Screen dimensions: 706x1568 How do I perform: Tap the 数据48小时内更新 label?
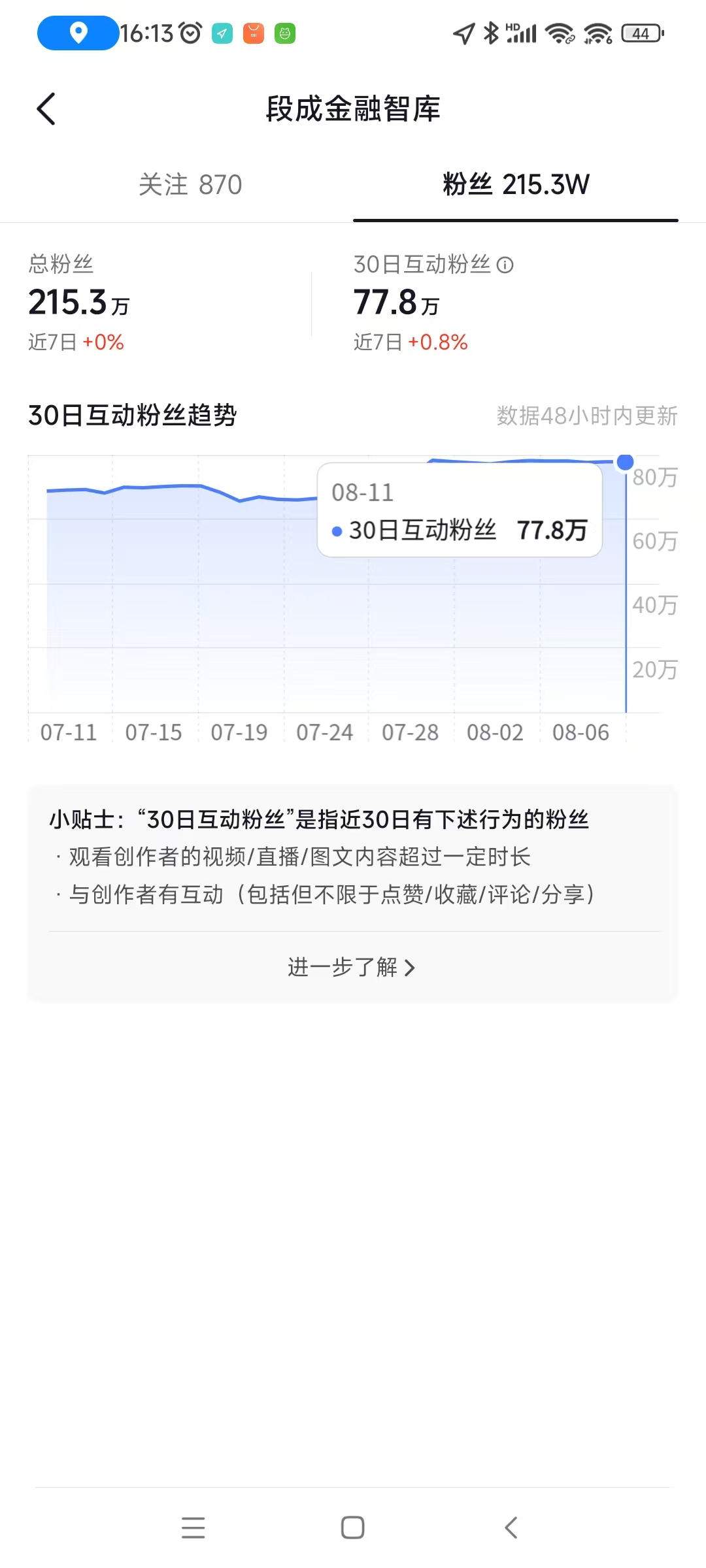click(585, 416)
